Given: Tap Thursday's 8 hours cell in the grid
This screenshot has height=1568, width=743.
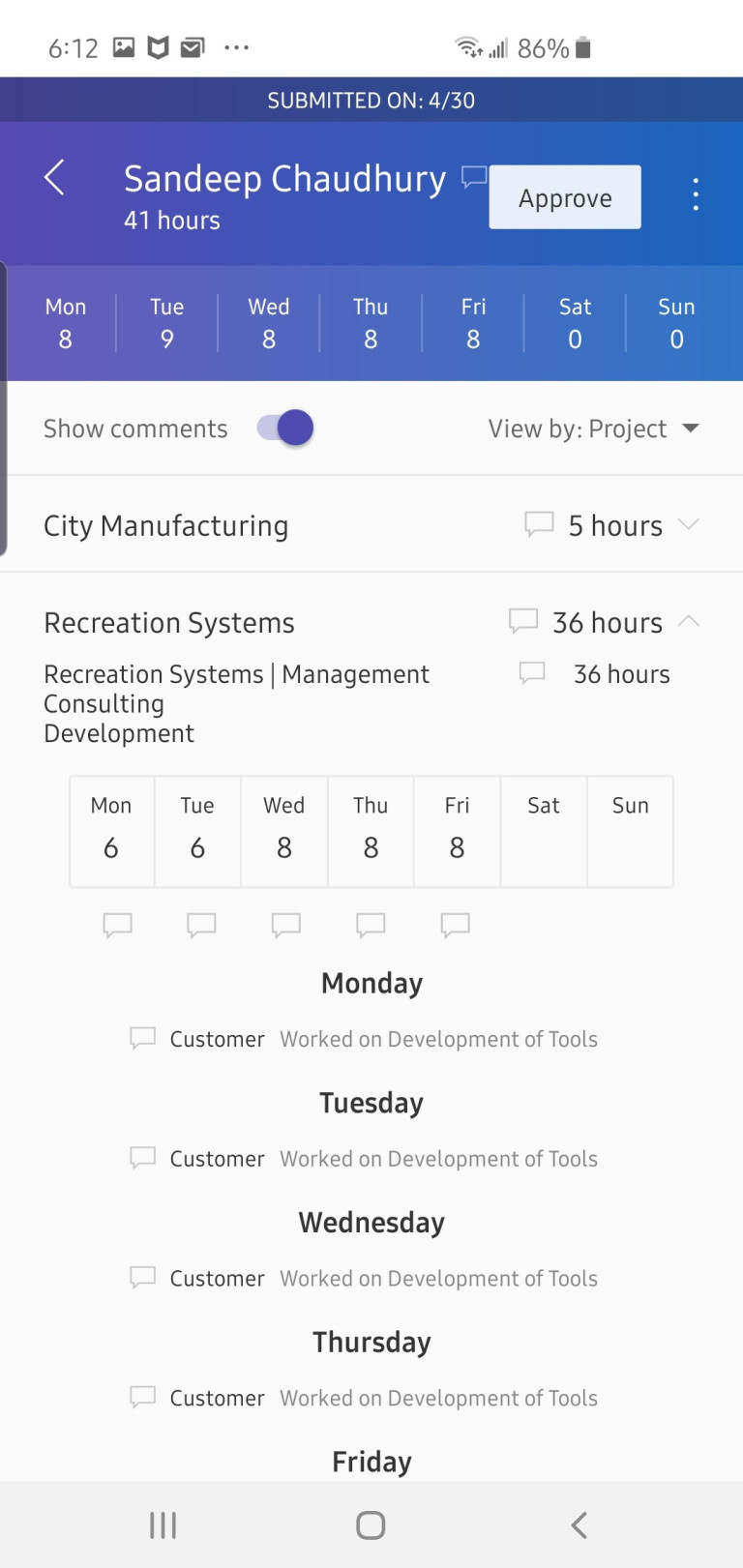Looking at the screenshot, I should [371, 832].
